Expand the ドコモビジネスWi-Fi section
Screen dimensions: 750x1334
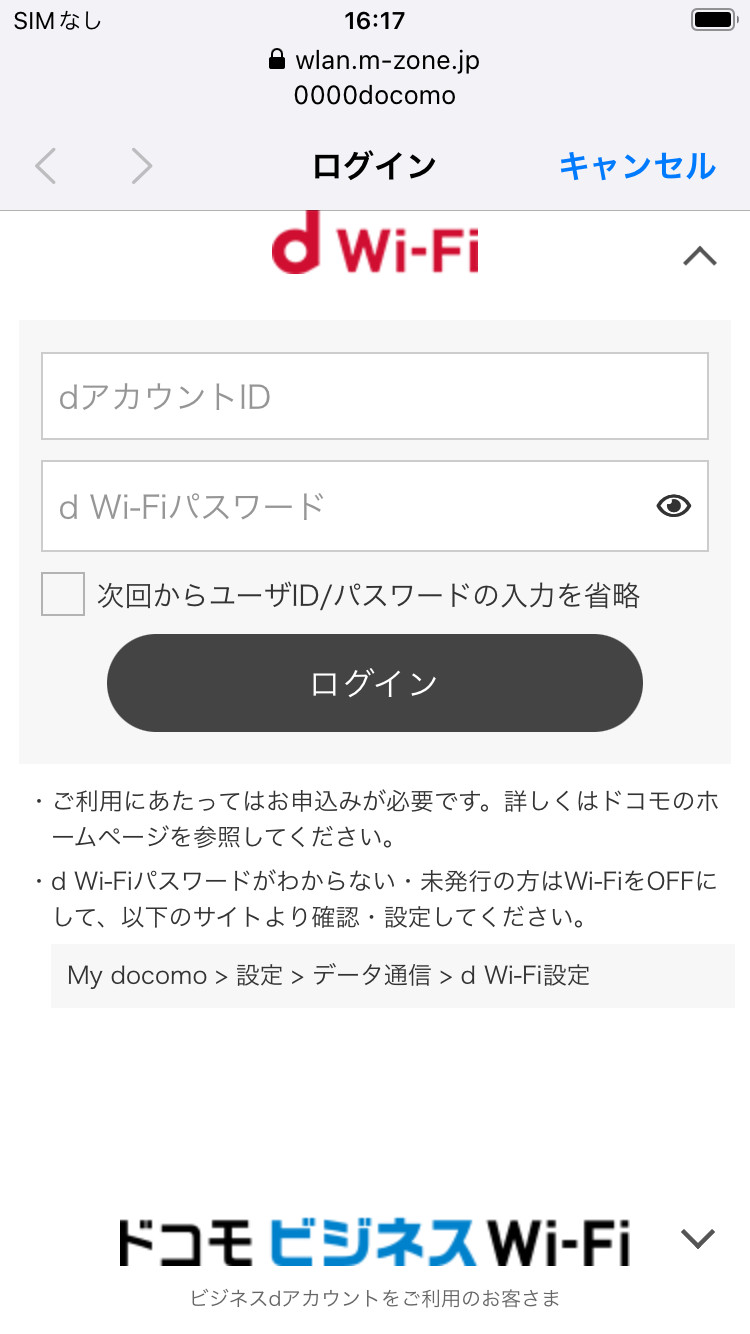(x=697, y=1240)
